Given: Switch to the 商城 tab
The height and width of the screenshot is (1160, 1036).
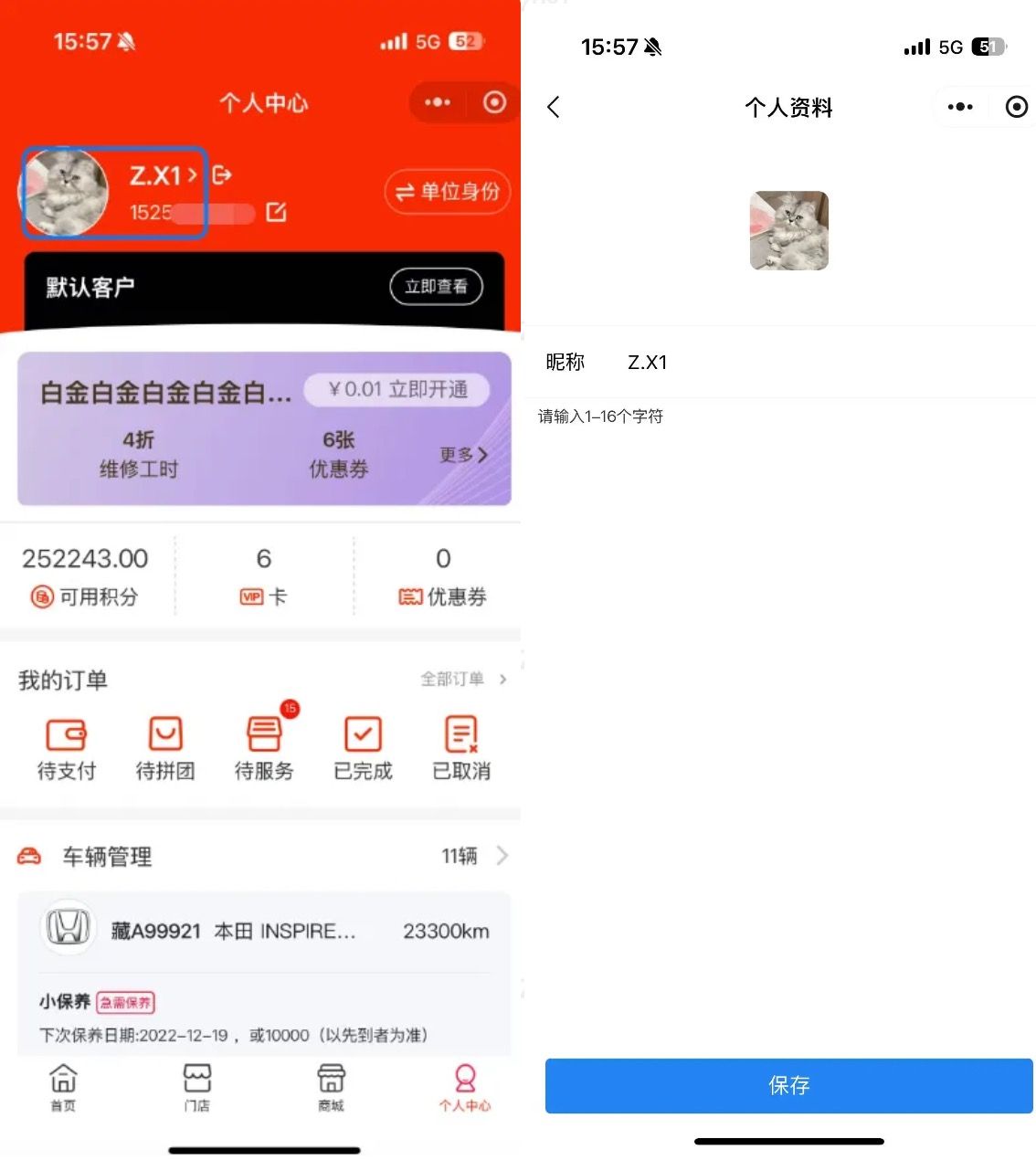Looking at the screenshot, I should [x=331, y=1087].
